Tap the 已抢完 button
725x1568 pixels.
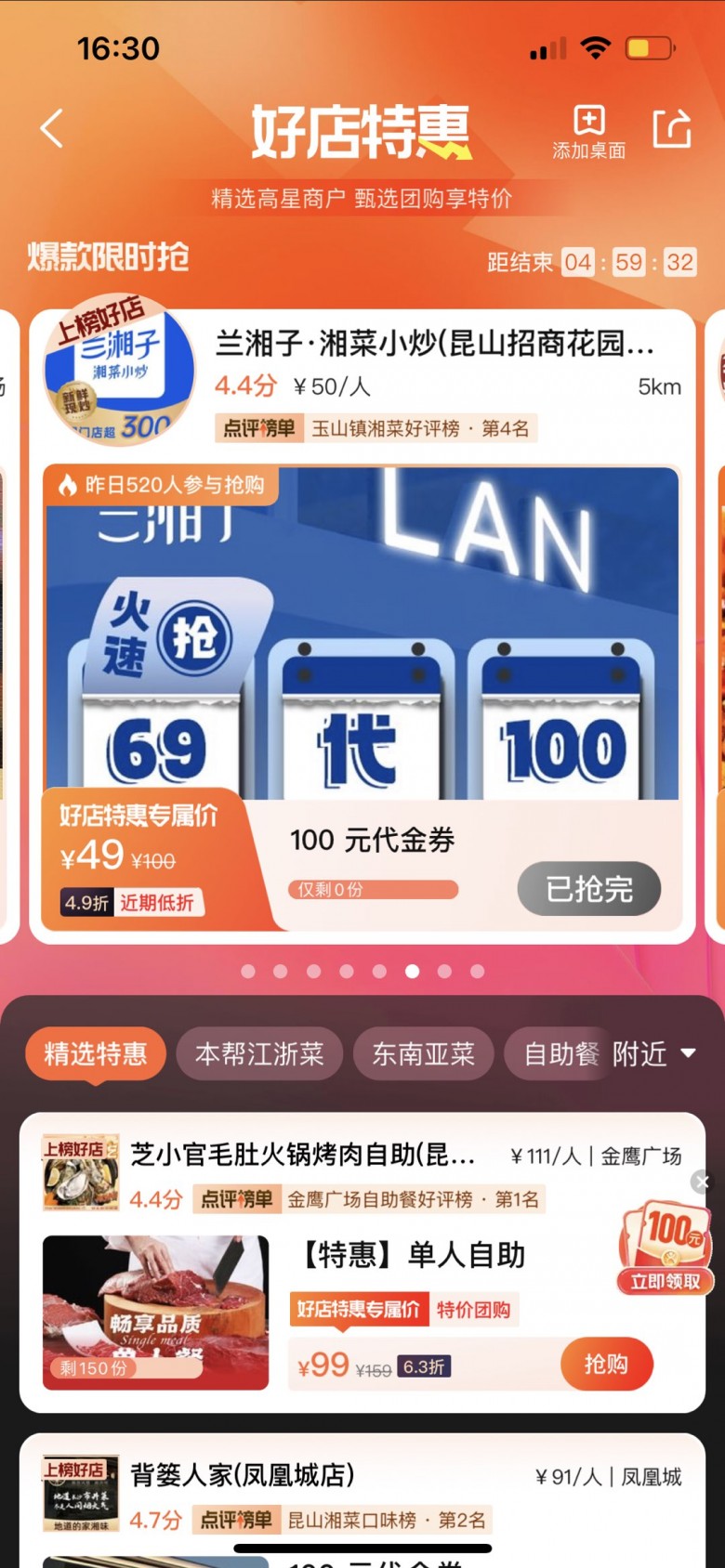[x=588, y=889]
